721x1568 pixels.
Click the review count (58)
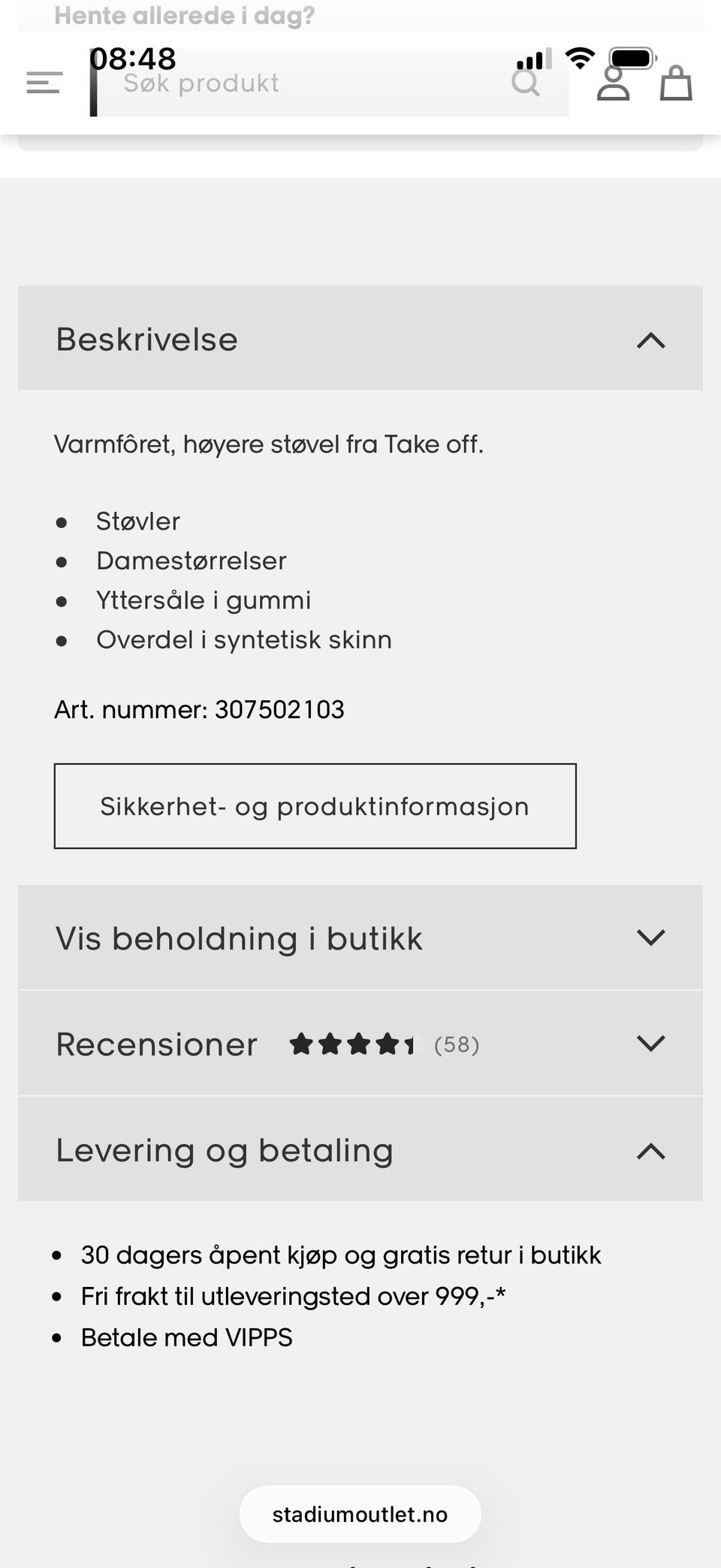coord(457,1044)
